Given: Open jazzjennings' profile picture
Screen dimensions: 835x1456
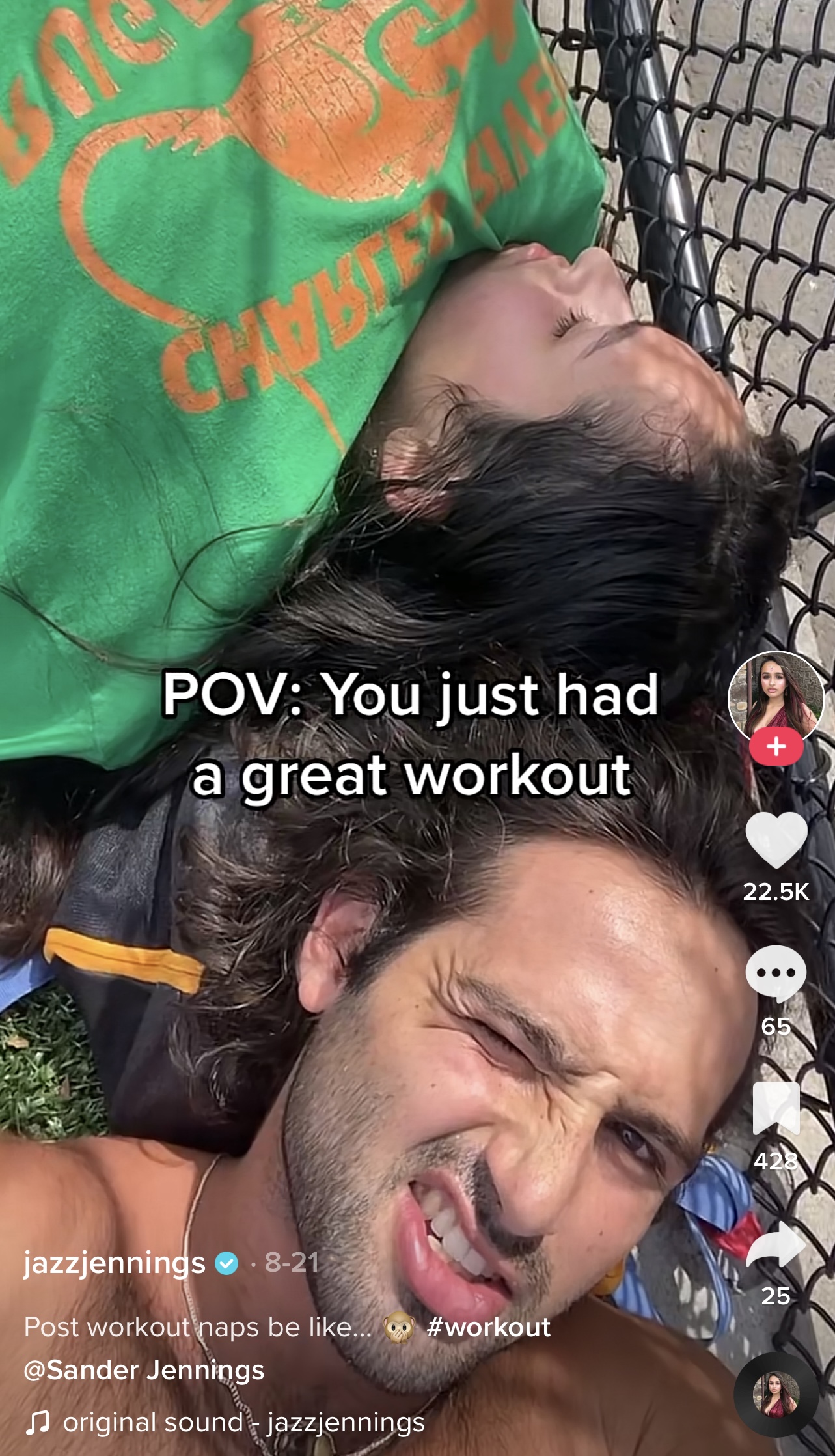Looking at the screenshot, I should (776, 699).
